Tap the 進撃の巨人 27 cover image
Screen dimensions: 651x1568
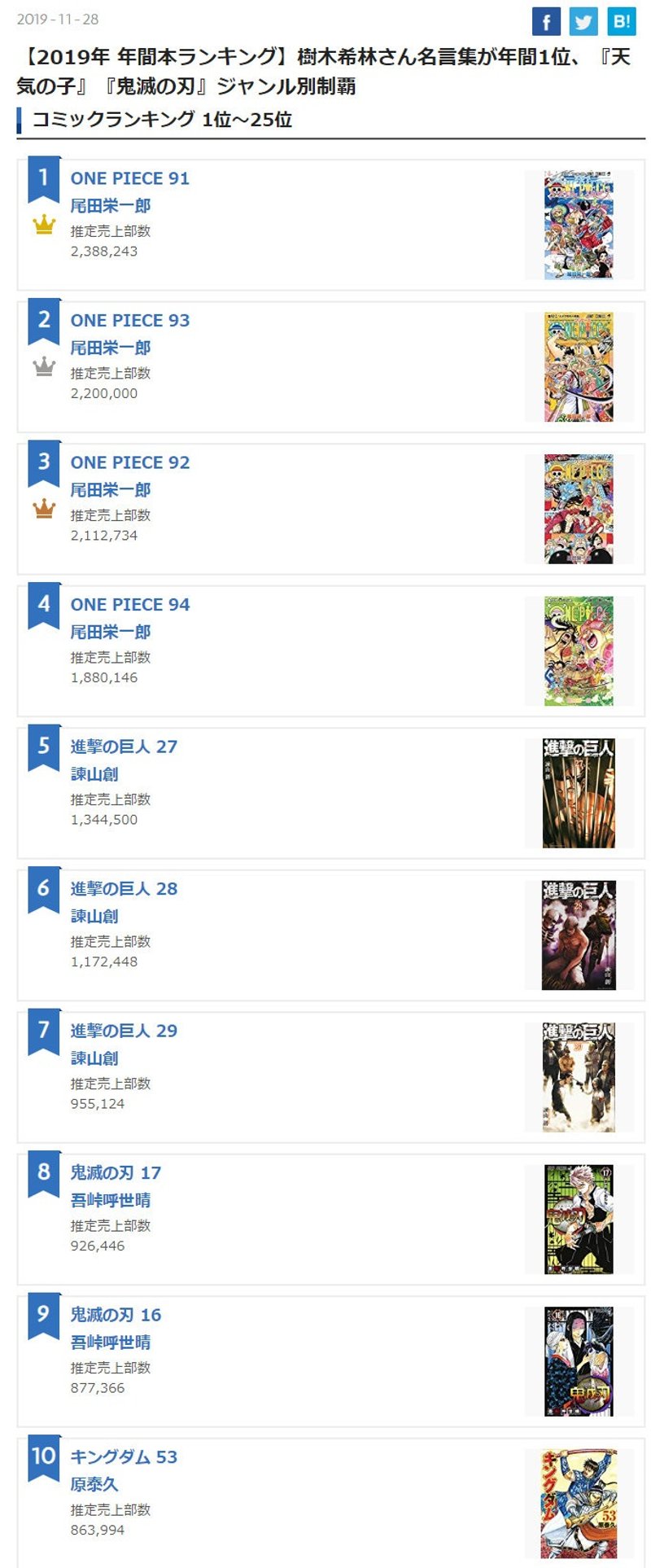click(579, 793)
